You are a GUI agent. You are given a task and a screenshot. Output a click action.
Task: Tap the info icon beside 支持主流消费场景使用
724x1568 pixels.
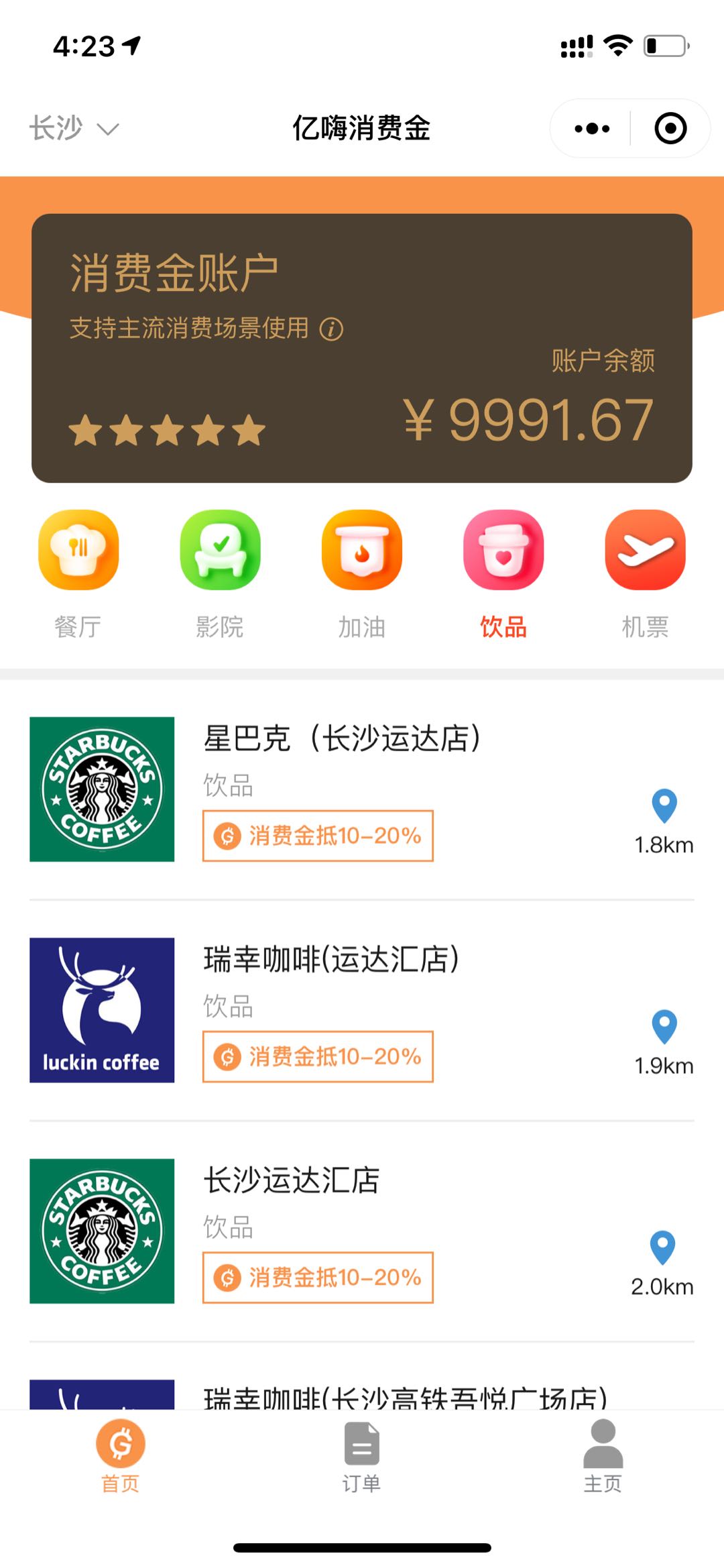tap(331, 329)
